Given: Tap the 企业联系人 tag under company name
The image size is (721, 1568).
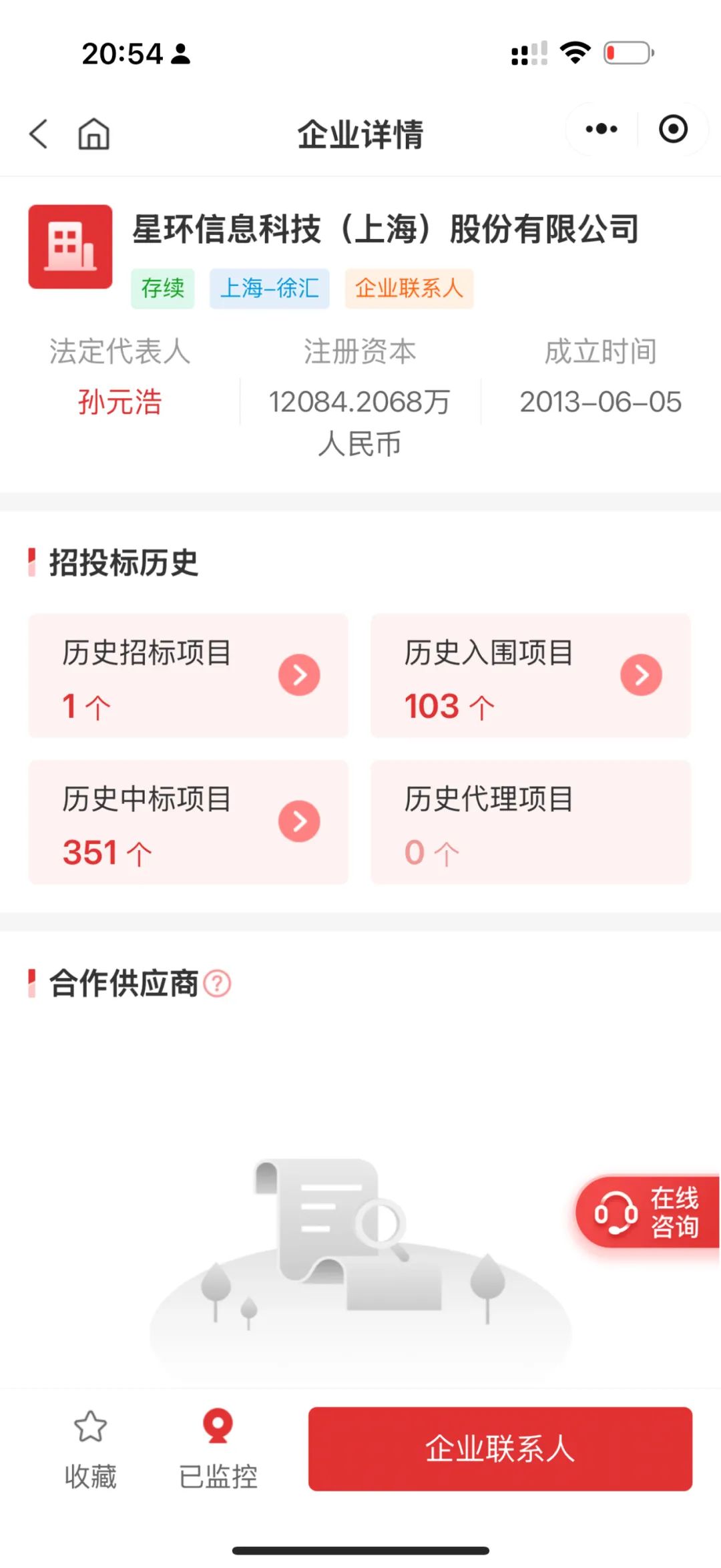Looking at the screenshot, I should point(409,288).
